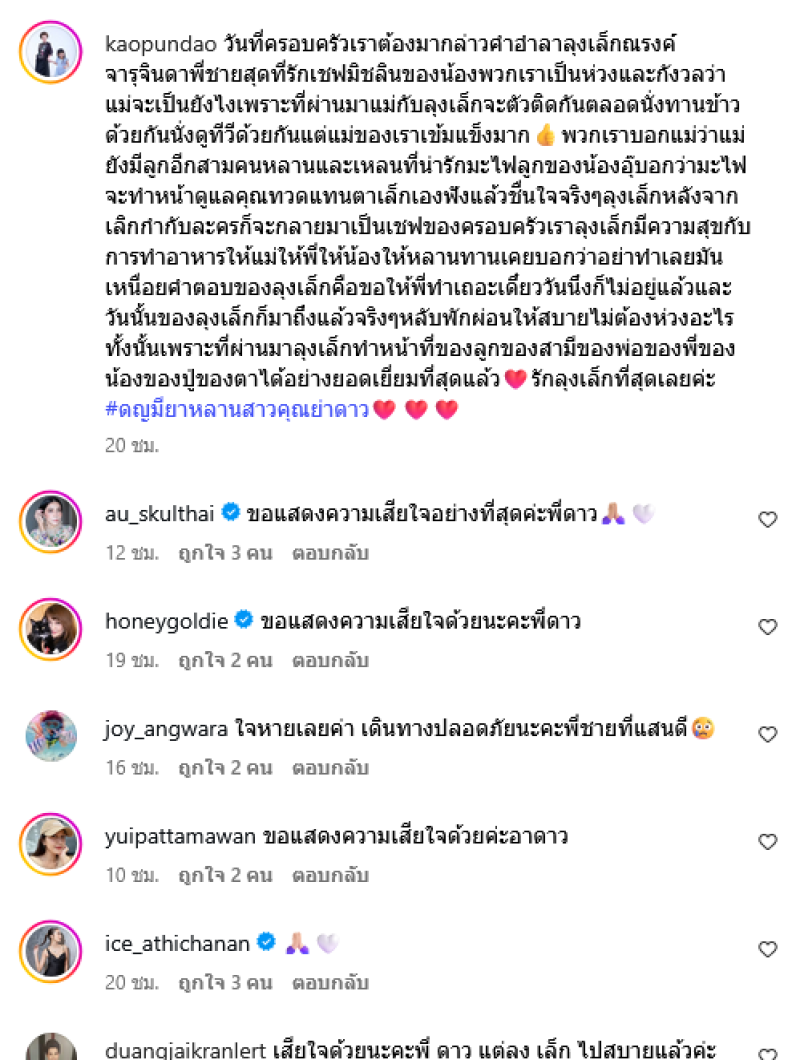Reply to ice_athichanan's comment
800x1060 pixels.
click(x=330, y=983)
